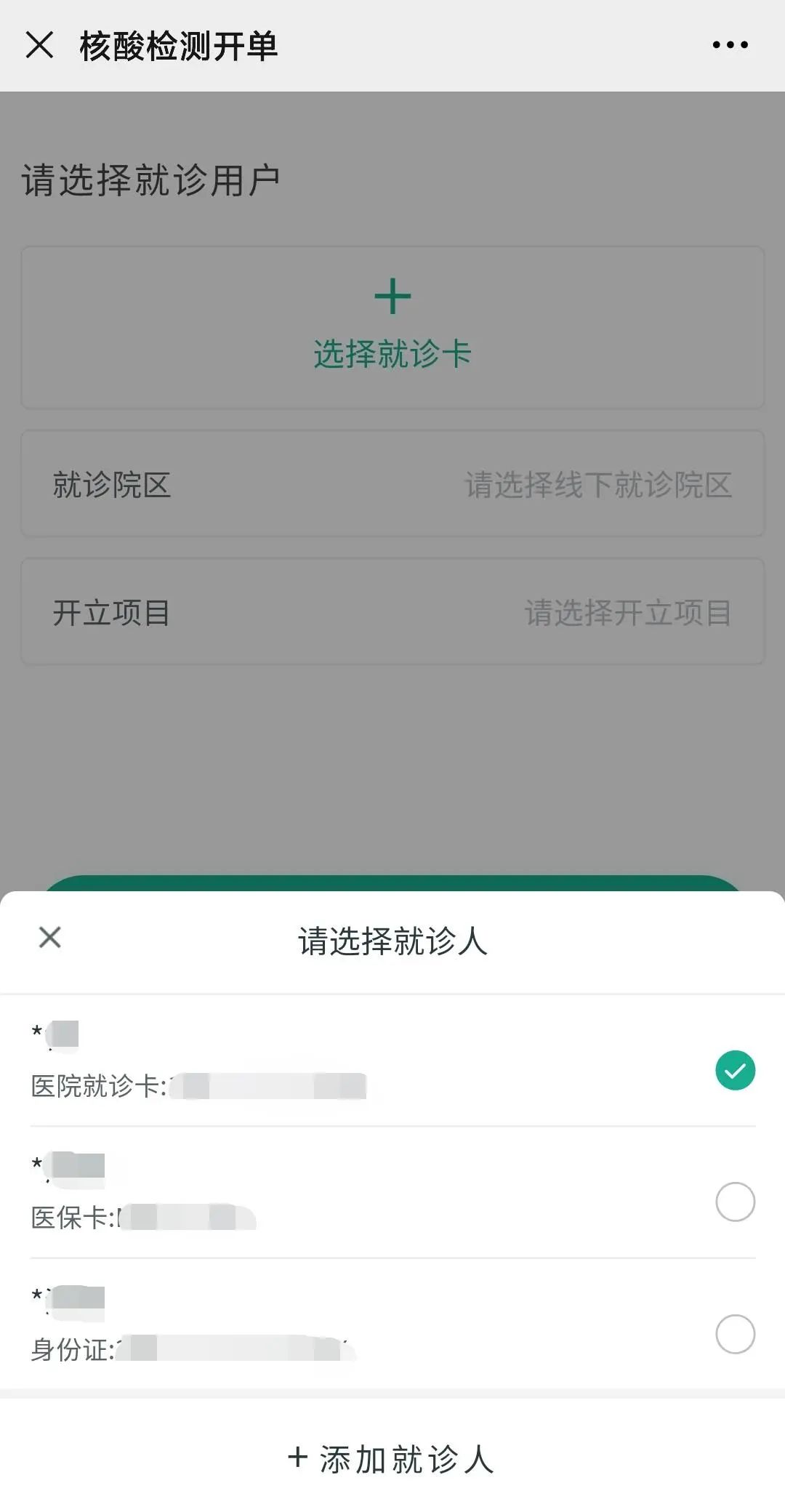Select the patient with 医保卡
The image size is (785, 1512).
click(x=735, y=1202)
